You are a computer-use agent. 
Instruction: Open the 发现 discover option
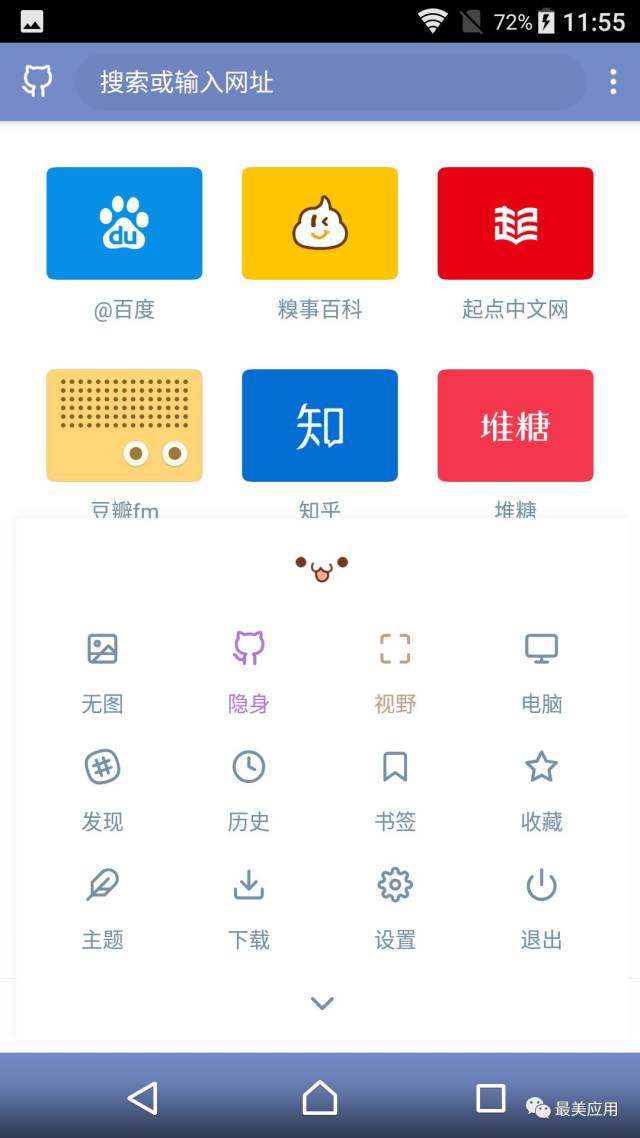102,791
